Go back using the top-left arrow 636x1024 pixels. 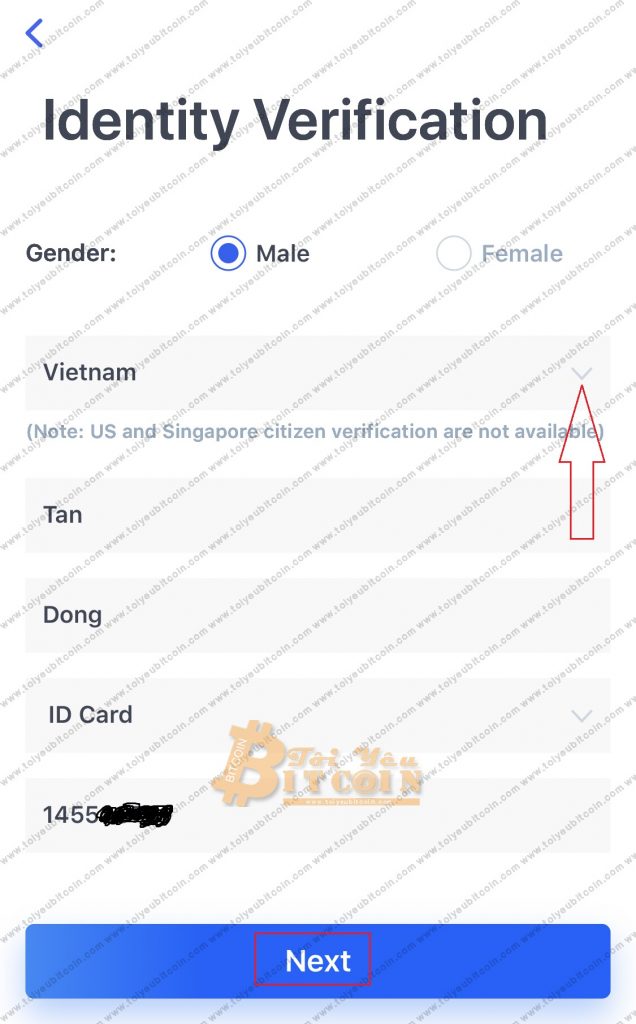(35, 33)
